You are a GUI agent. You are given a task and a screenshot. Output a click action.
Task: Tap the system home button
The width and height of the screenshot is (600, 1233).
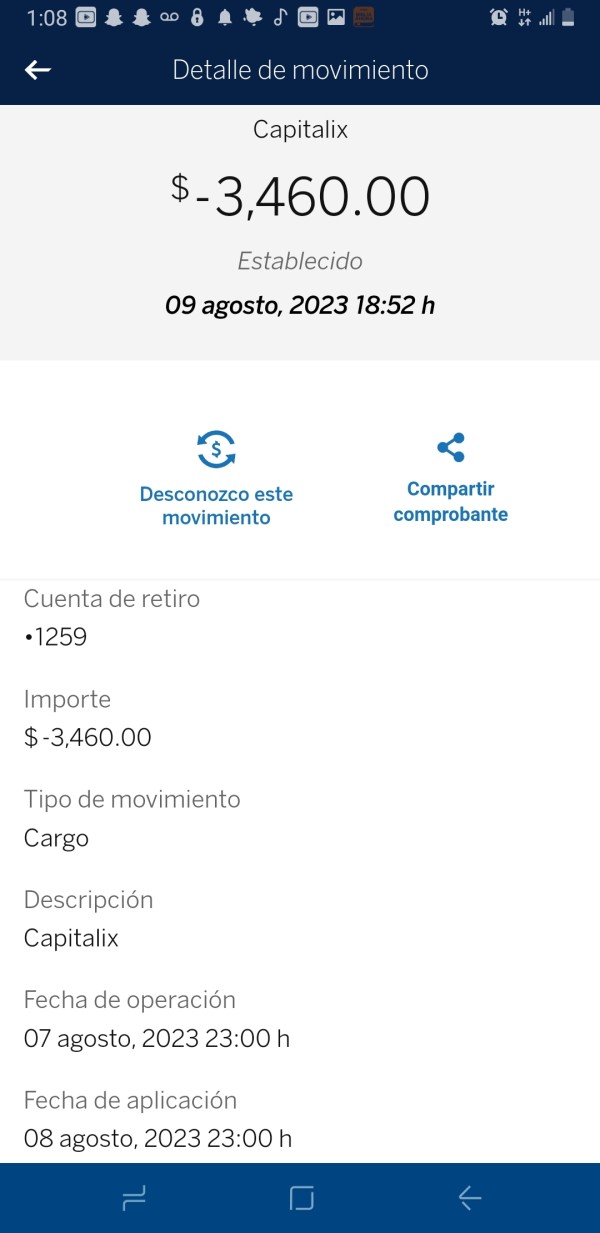301,1198
